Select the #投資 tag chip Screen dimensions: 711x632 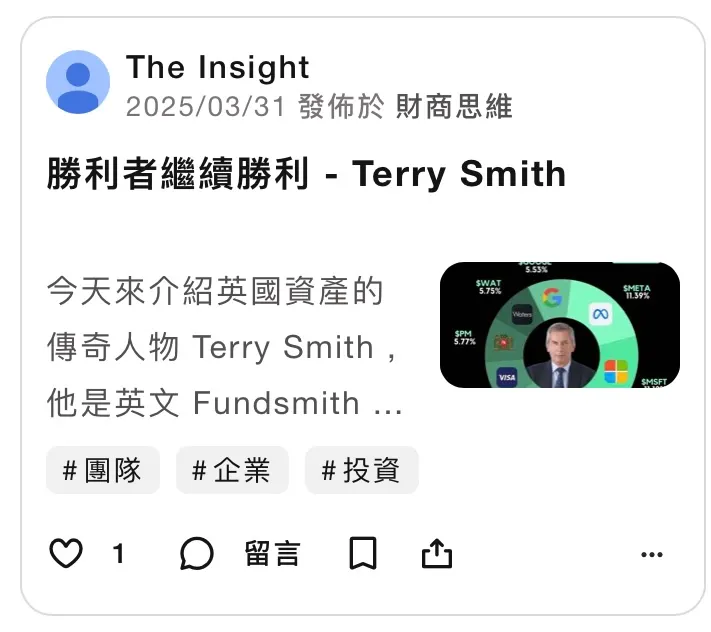pos(361,470)
